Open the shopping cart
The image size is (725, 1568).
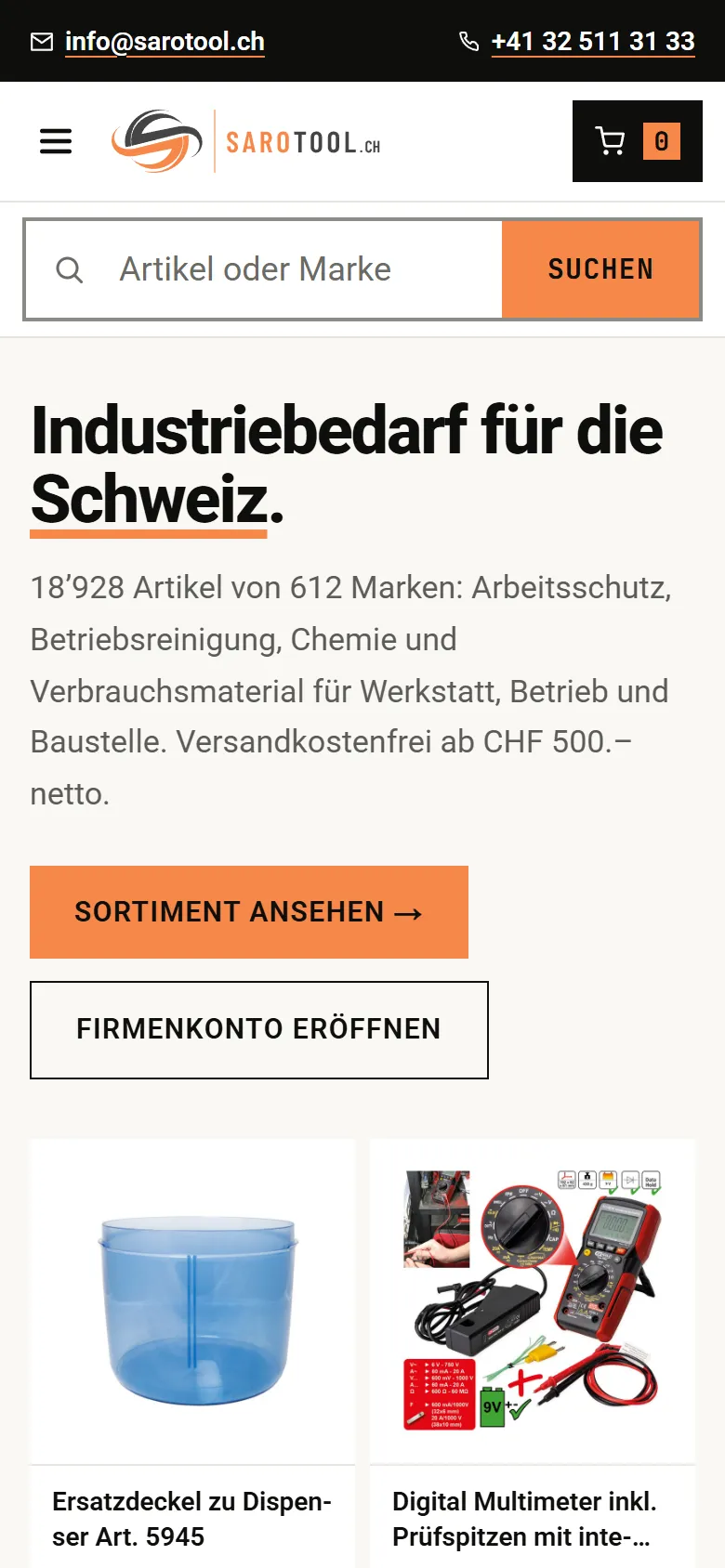[638, 141]
